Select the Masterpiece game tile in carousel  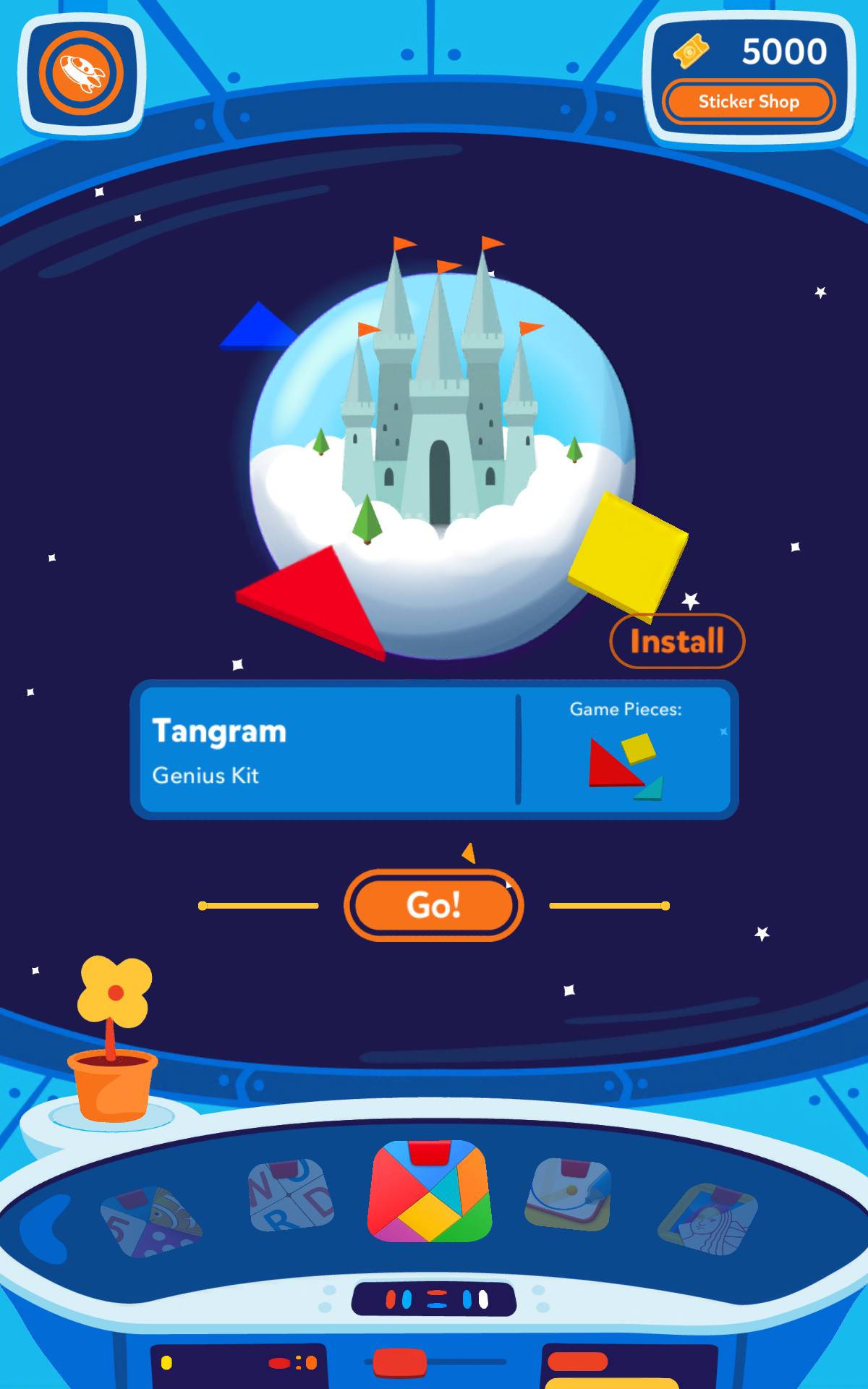click(x=707, y=1220)
